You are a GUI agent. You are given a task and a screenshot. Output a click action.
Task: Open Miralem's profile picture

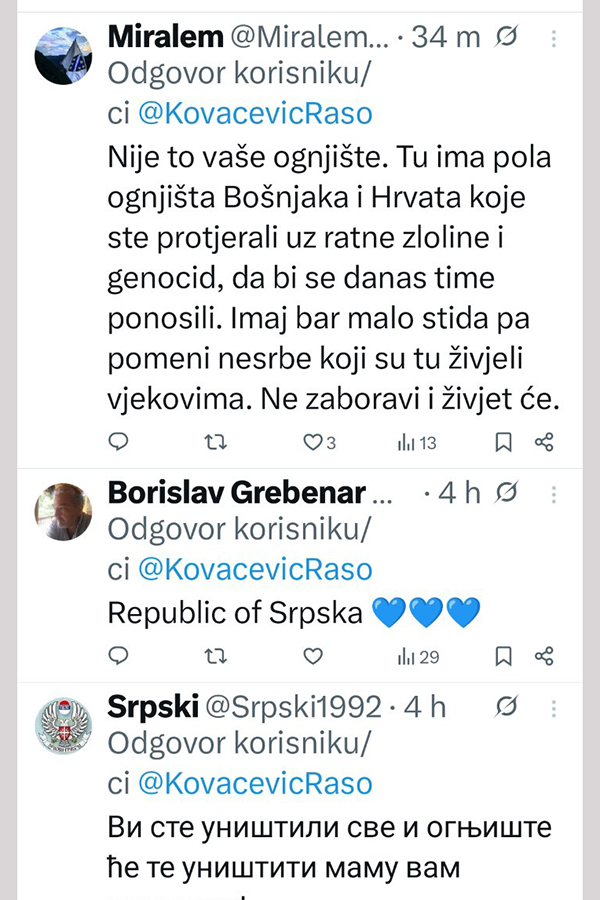64,57
